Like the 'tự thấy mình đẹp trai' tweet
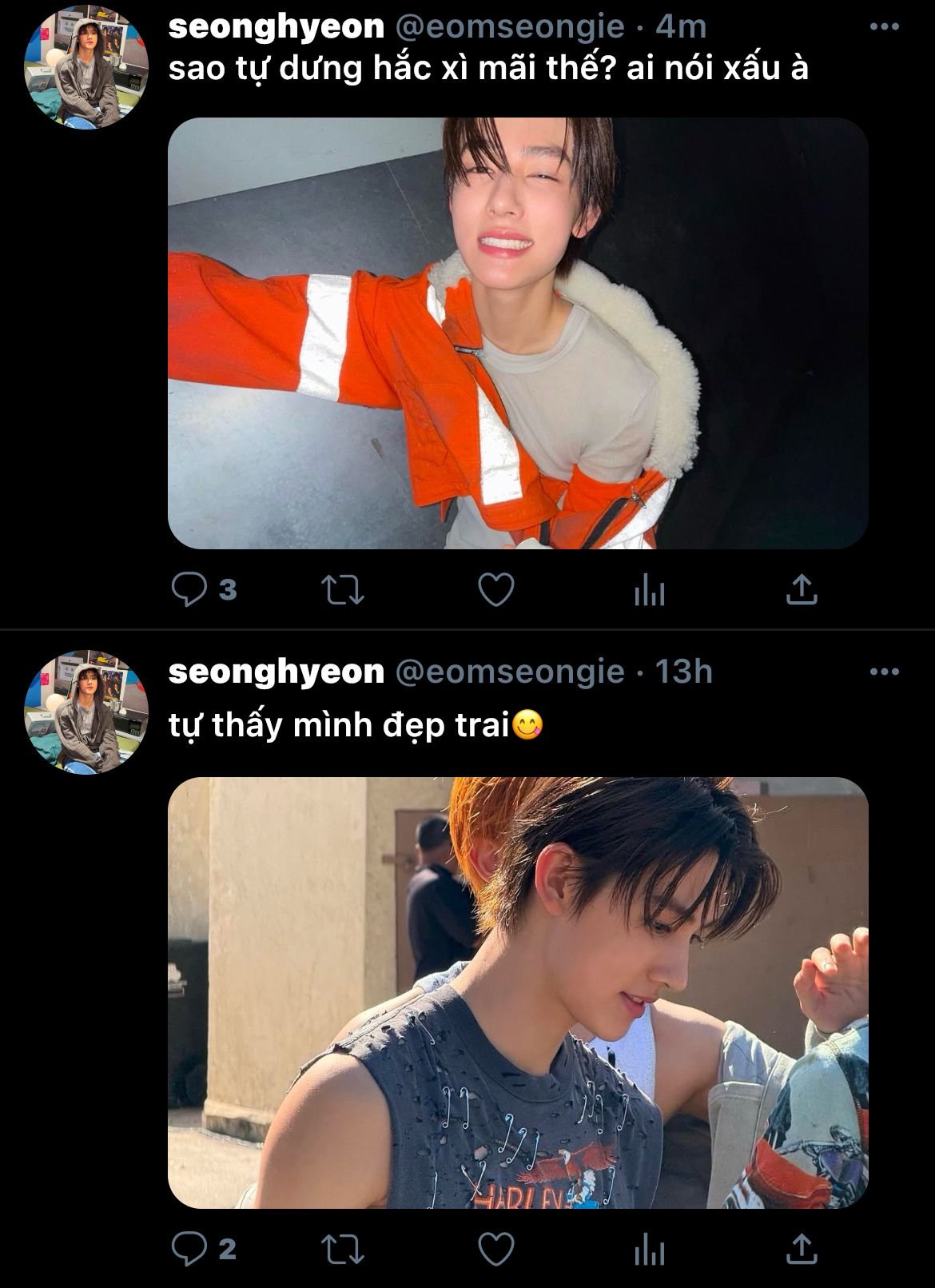Screen dimensions: 935x1288 [x=495, y=1249]
